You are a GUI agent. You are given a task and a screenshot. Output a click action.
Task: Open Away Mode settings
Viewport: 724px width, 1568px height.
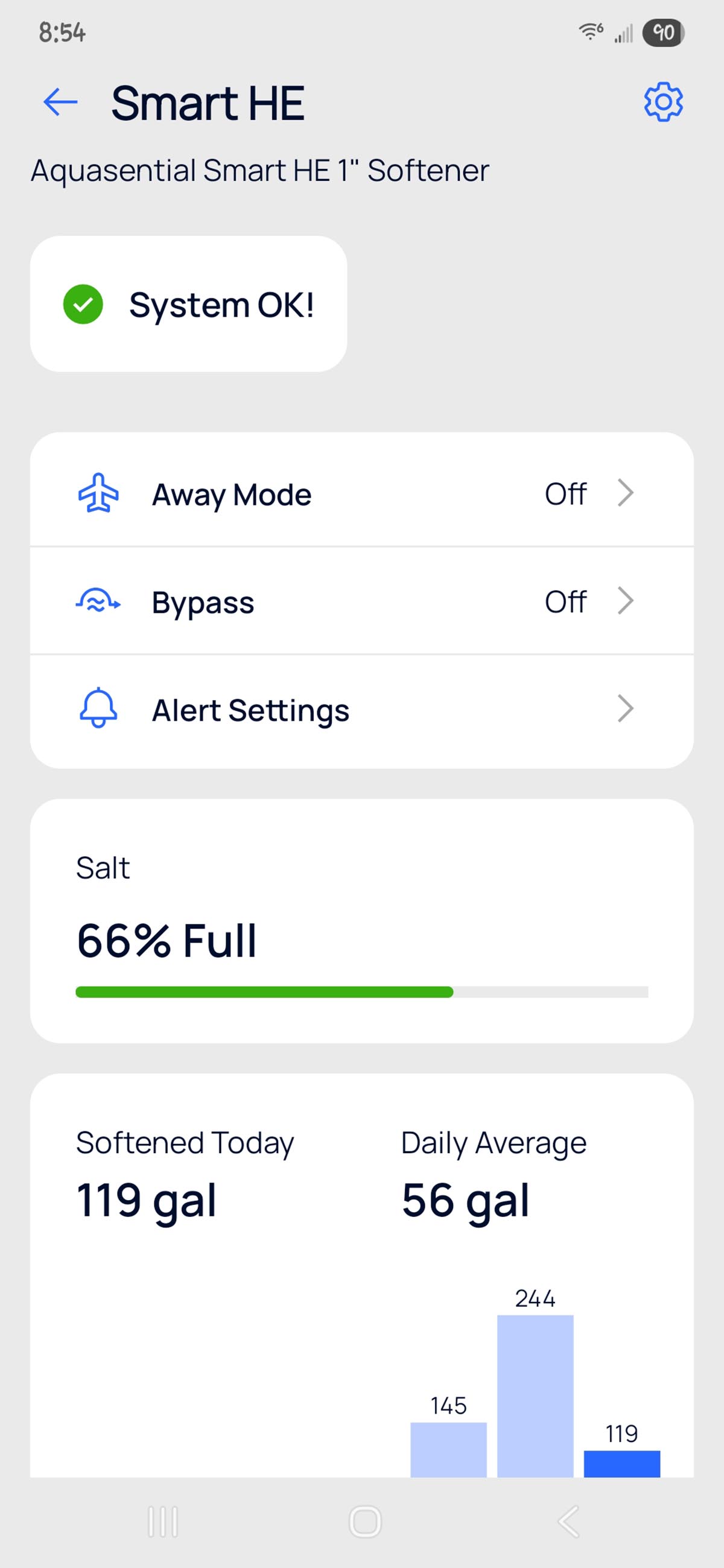[x=361, y=494]
